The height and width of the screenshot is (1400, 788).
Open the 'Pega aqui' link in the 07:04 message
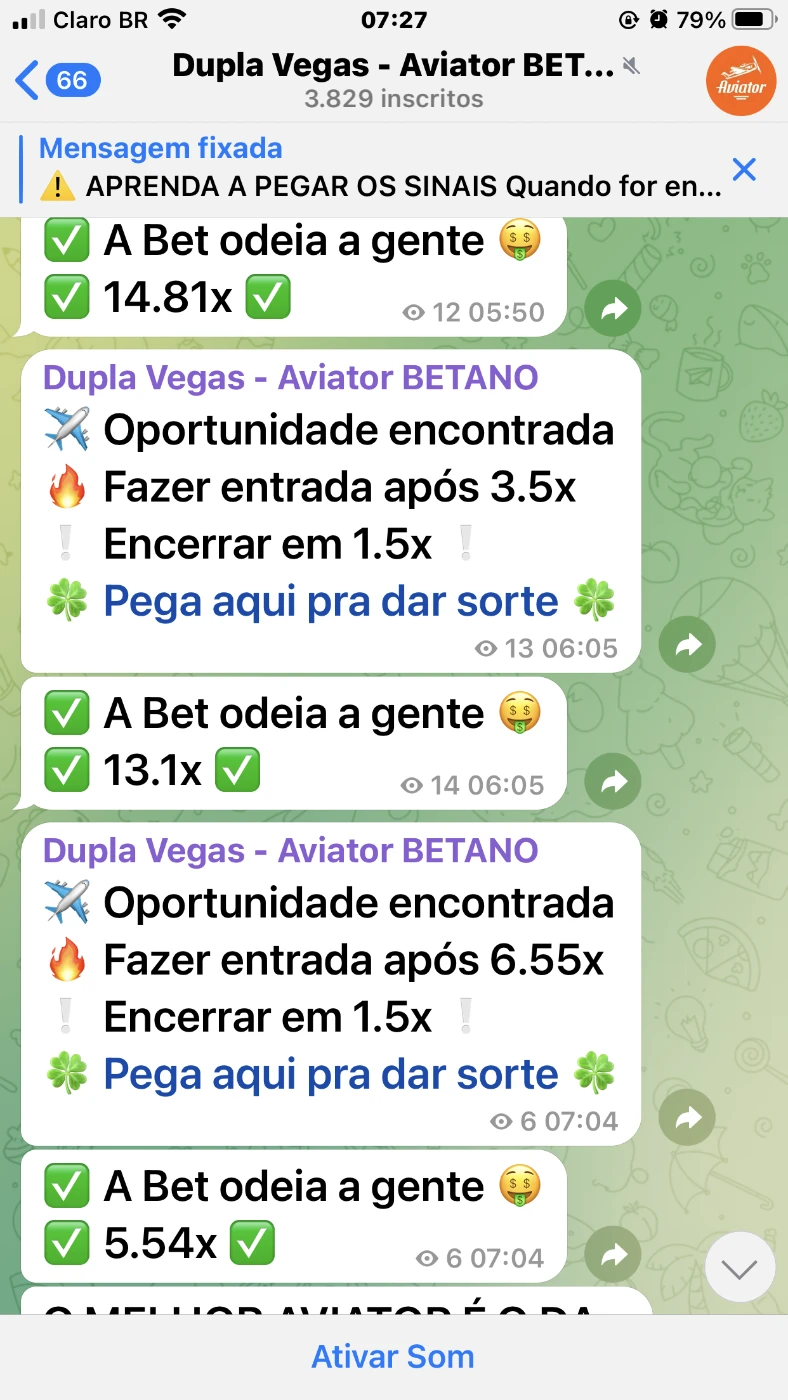[330, 1075]
